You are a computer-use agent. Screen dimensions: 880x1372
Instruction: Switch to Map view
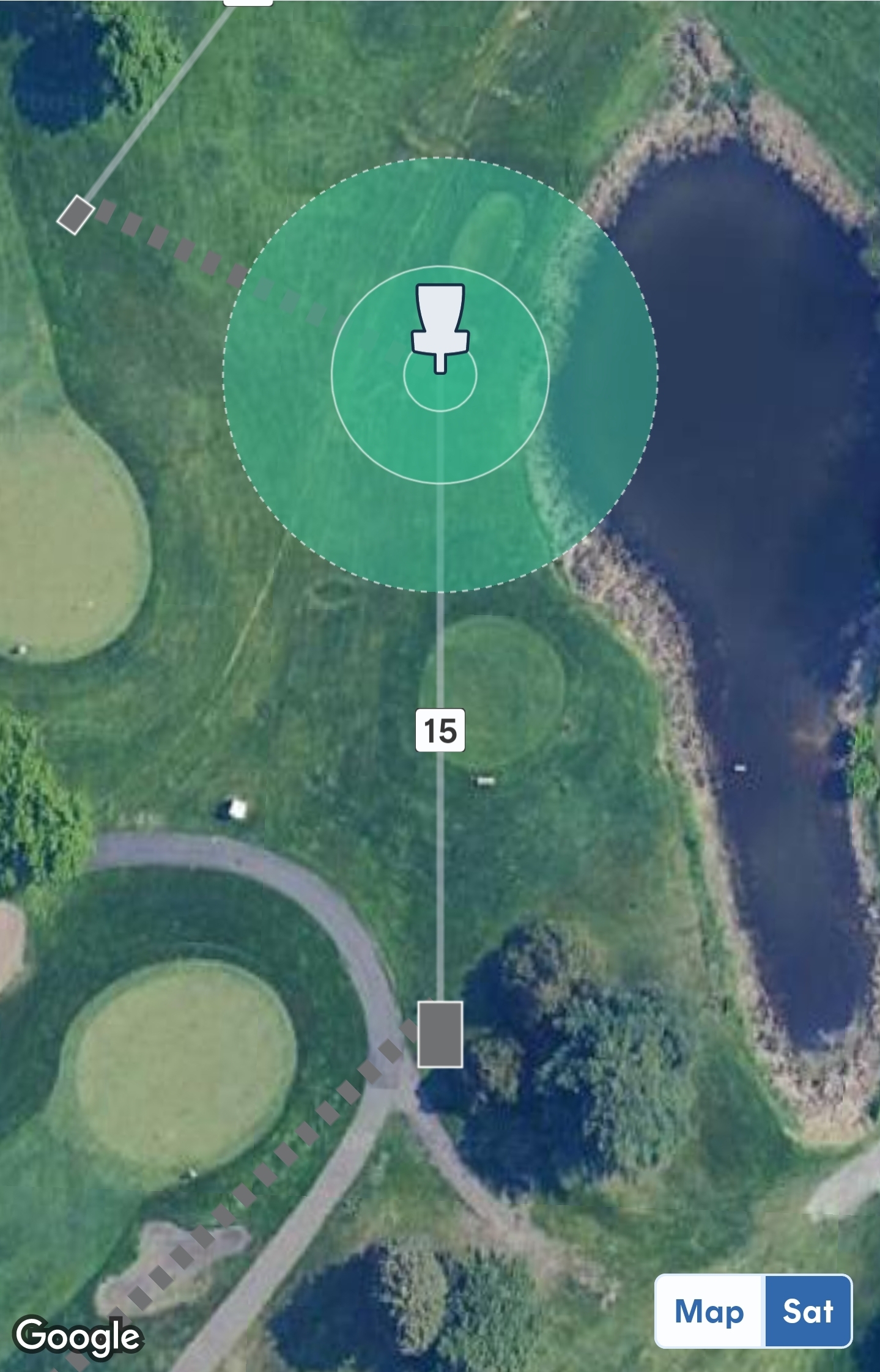[x=709, y=1311]
